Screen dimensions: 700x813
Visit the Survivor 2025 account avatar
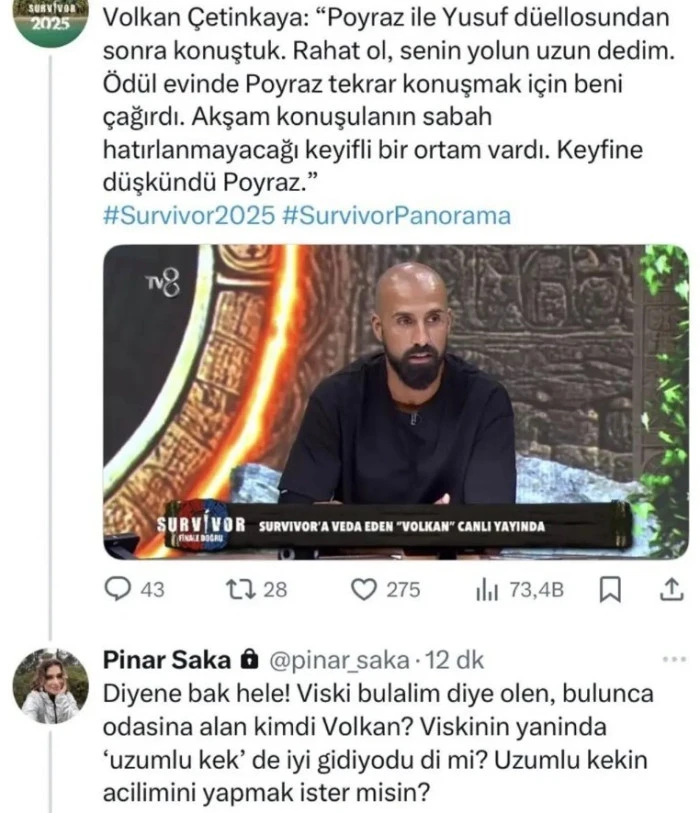click(42, 22)
